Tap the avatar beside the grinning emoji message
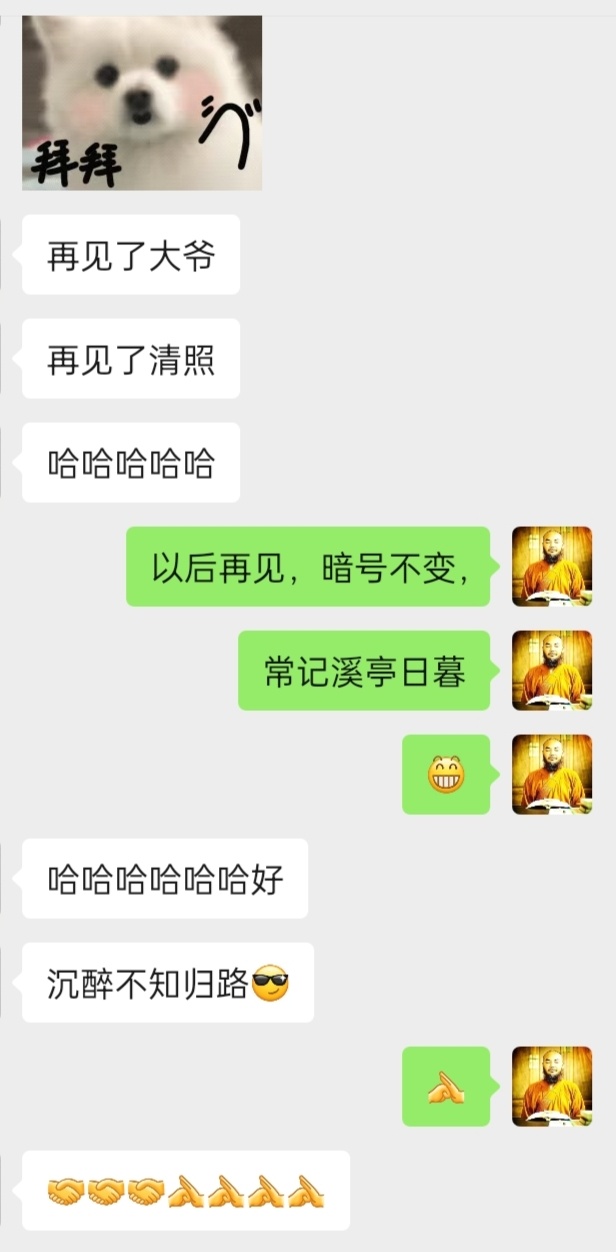The width and height of the screenshot is (616, 1252). [x=551, y=774]
